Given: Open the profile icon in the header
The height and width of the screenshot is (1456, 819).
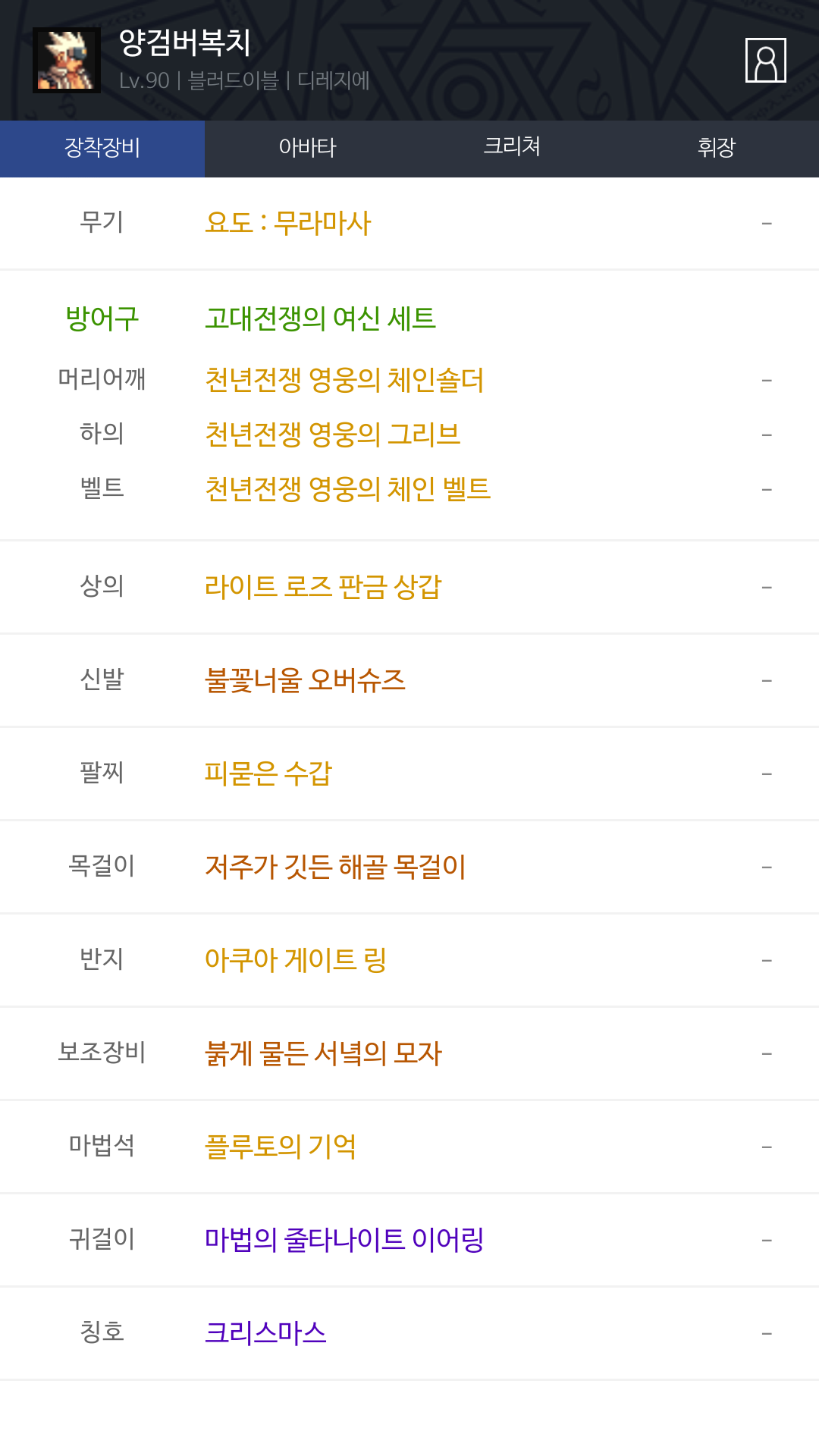Looking at the screenshot, I should (x=765, y=61).
